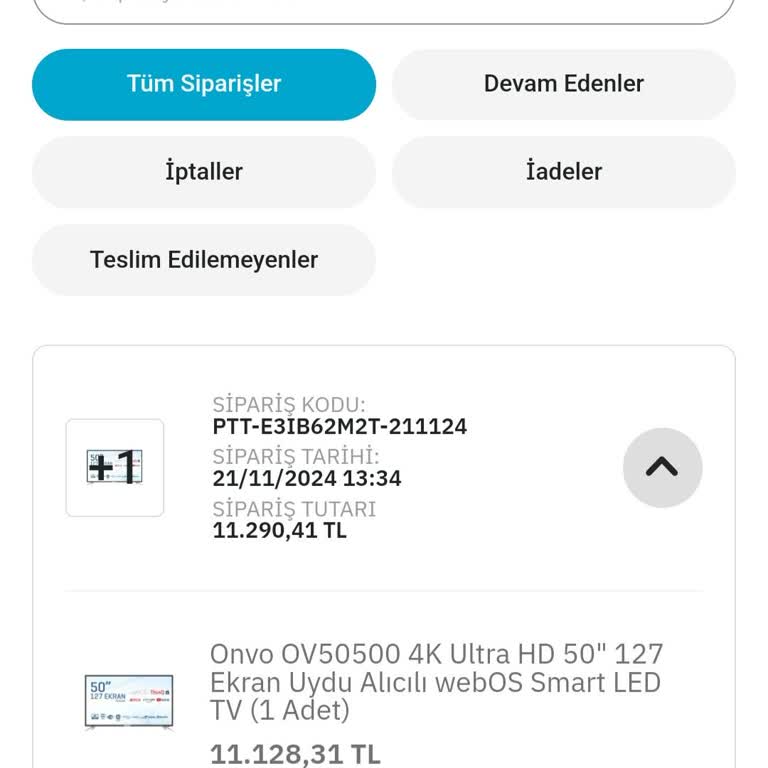Collapse order PTT-E3IB62M2T-211124 details
Image resolution: width=768 pixels, height=768 pixels.
tap(662, 467)
